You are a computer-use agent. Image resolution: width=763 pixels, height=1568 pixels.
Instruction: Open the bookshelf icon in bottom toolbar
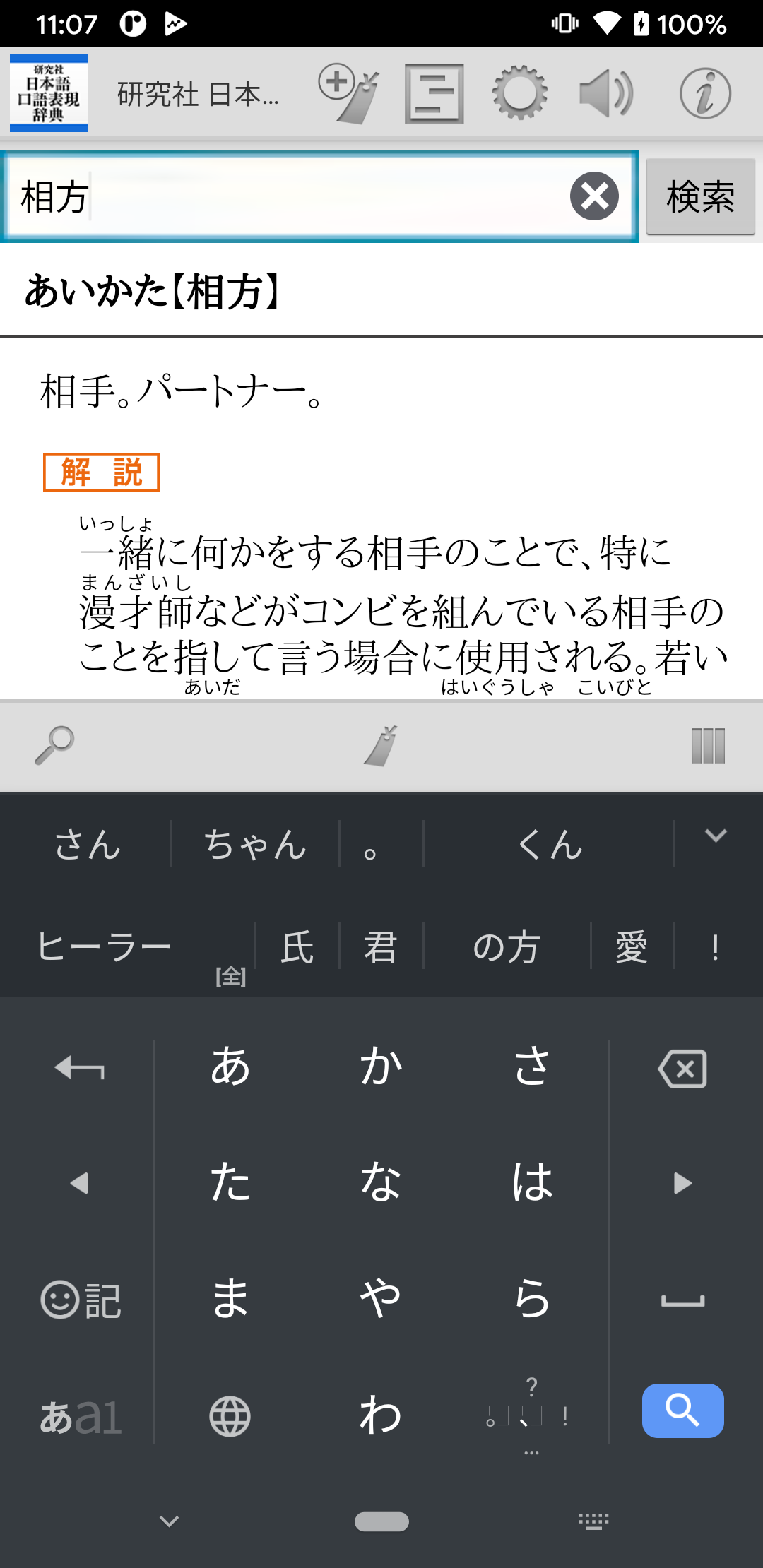click(x=708, y=746)
